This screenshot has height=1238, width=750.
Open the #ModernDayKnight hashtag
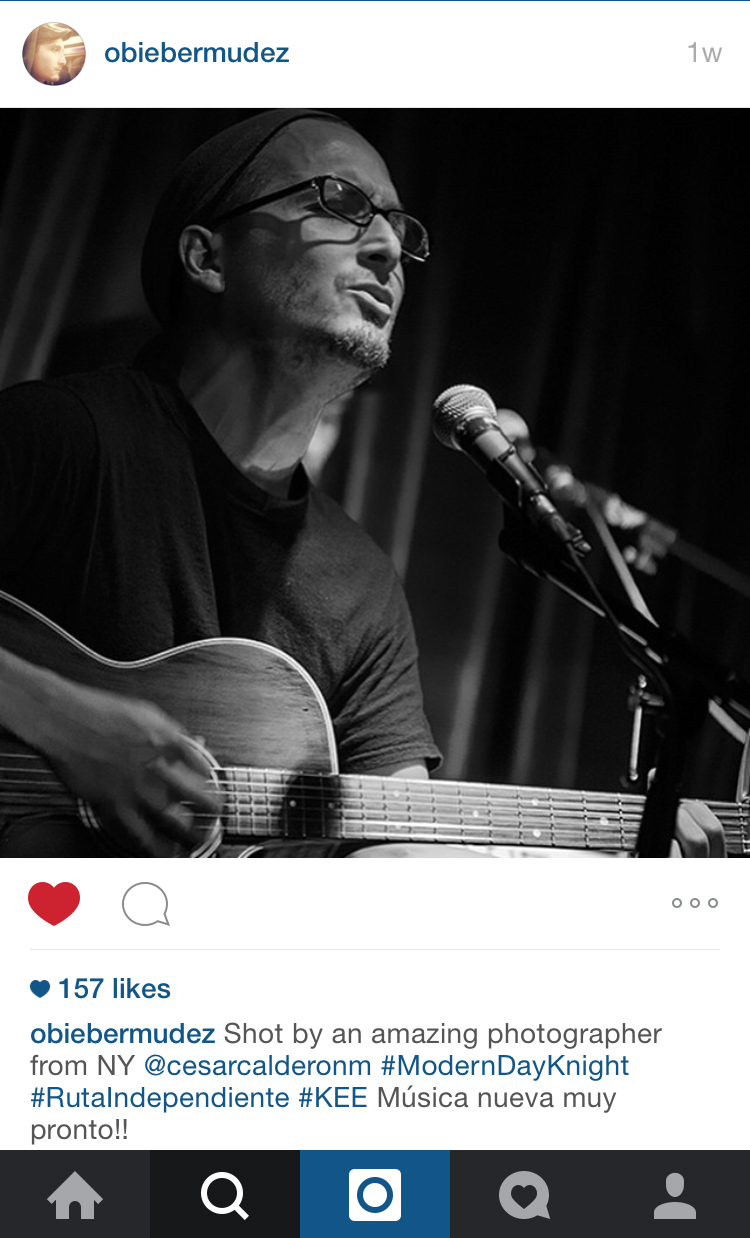505,1065
